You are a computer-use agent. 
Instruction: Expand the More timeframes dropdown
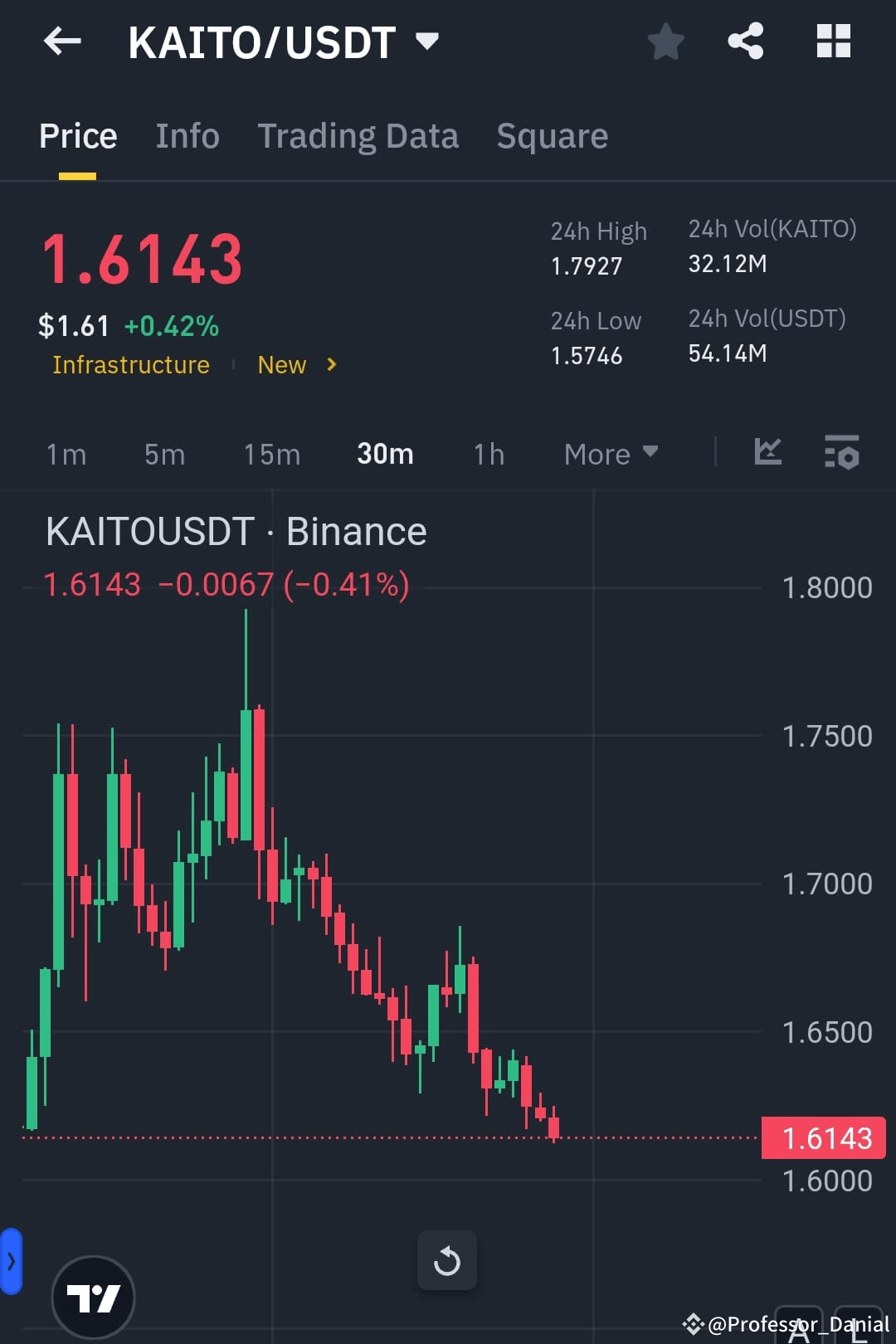pos(610,453)
